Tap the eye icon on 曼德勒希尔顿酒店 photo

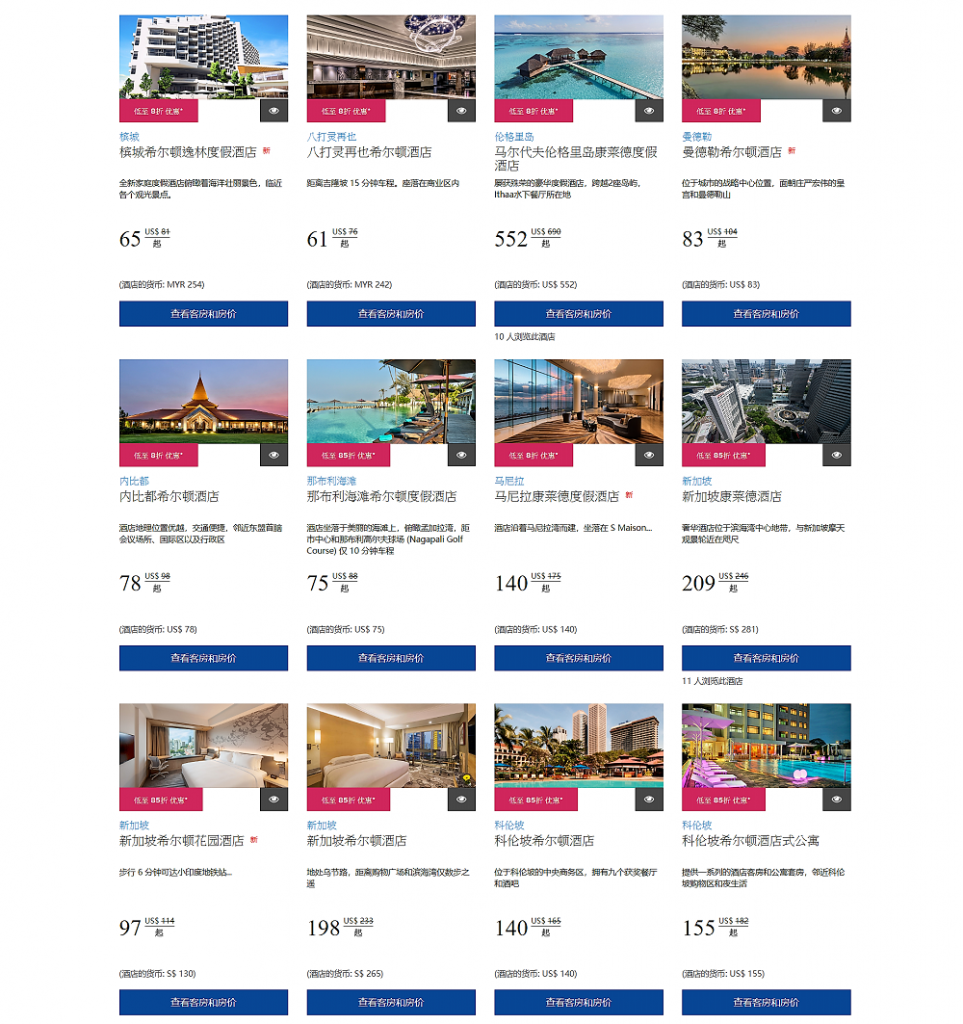837,111
